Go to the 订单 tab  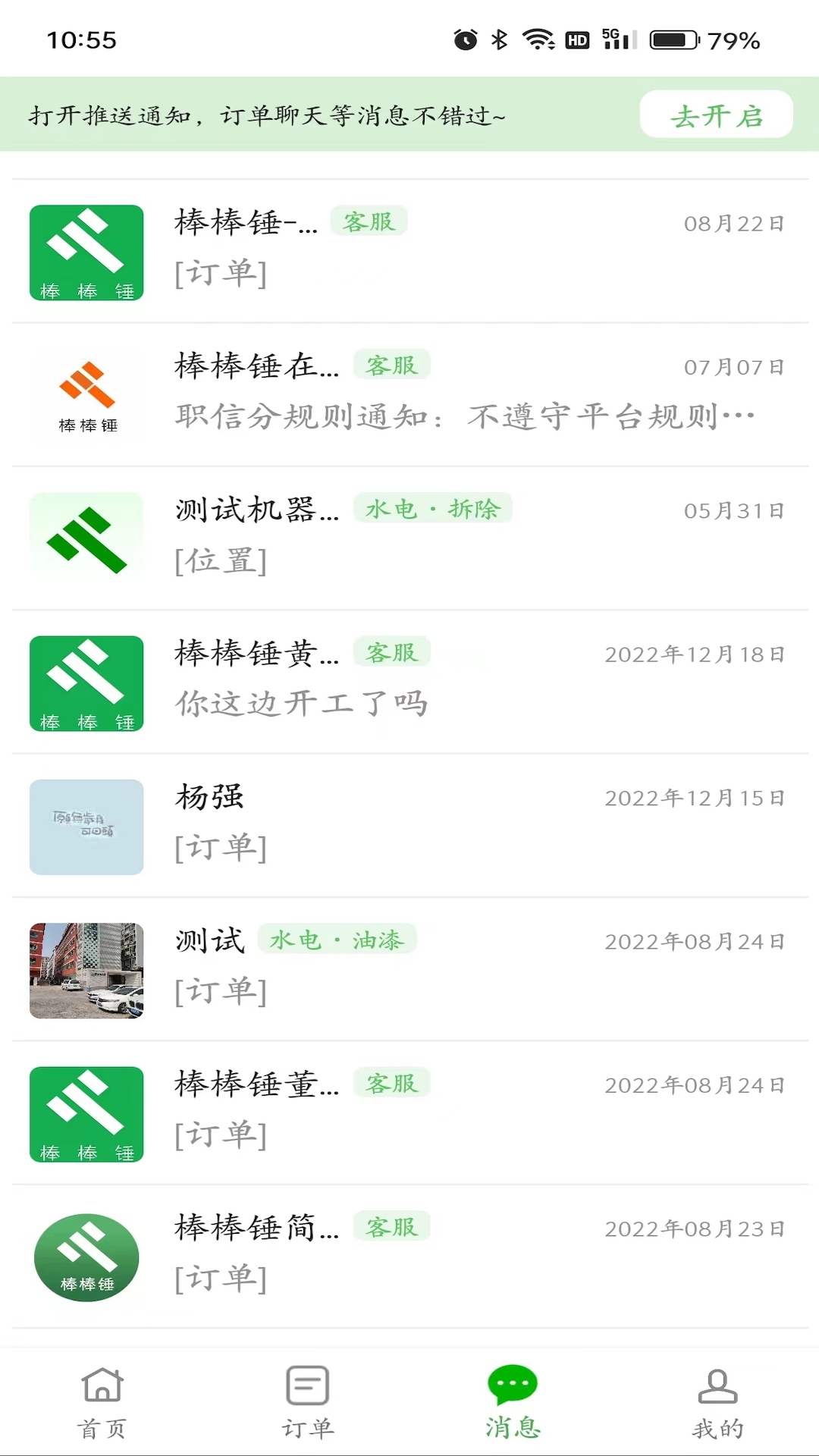[x=307, y=1401]
